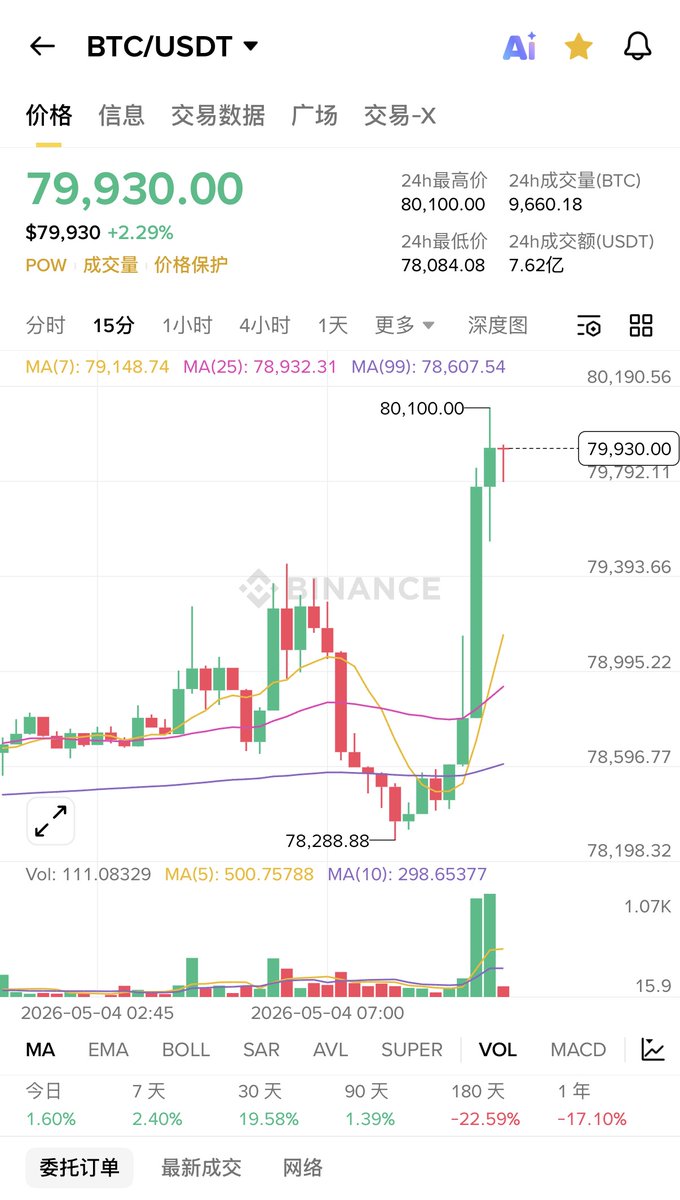The image size is (680, 1200).
Task: Open the 广场 tab
Action: (x=314, y=115)
